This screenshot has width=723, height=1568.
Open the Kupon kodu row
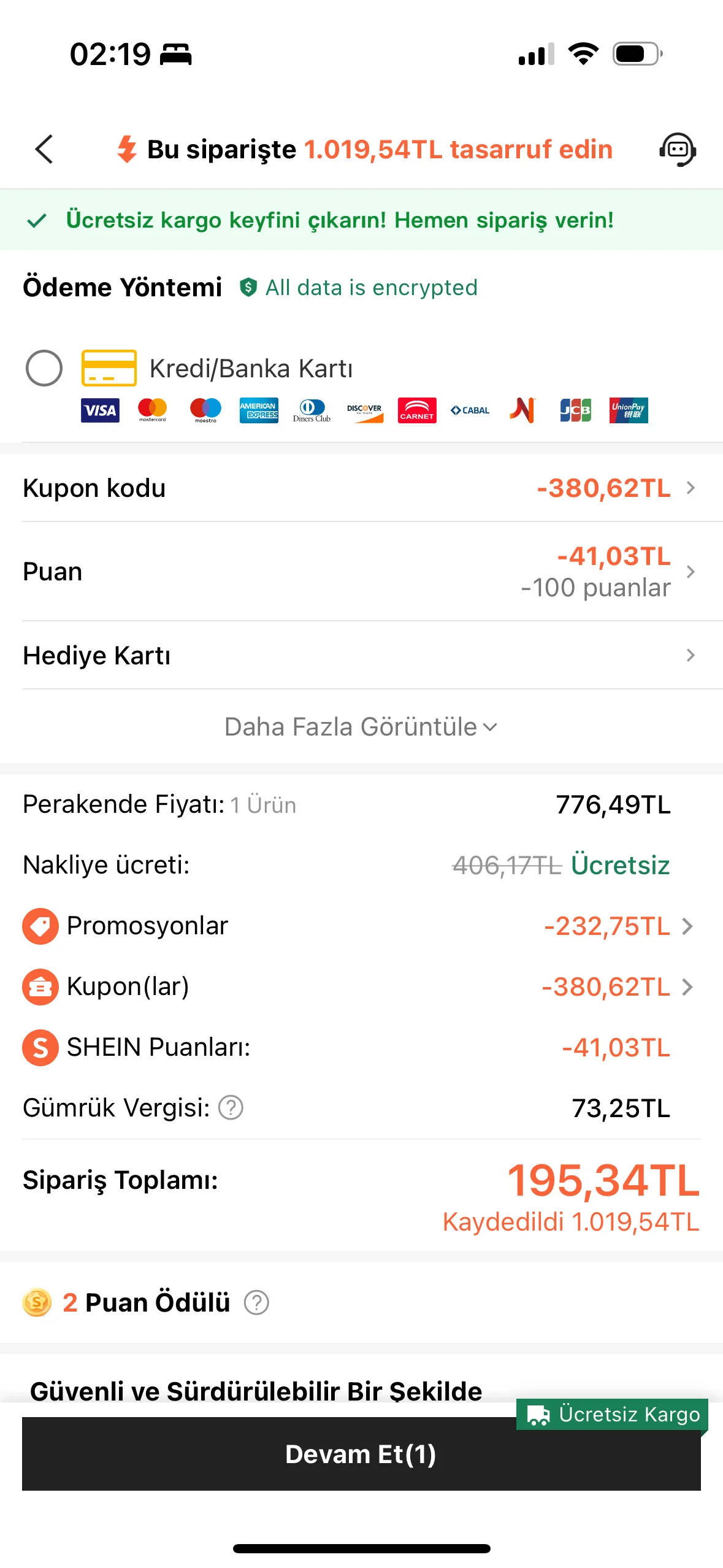[361, 488]
